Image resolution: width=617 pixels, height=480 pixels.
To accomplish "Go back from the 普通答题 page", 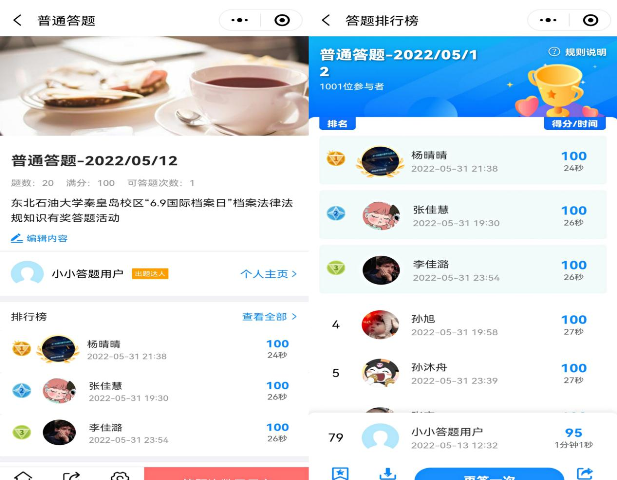I will tap(17, 20).
